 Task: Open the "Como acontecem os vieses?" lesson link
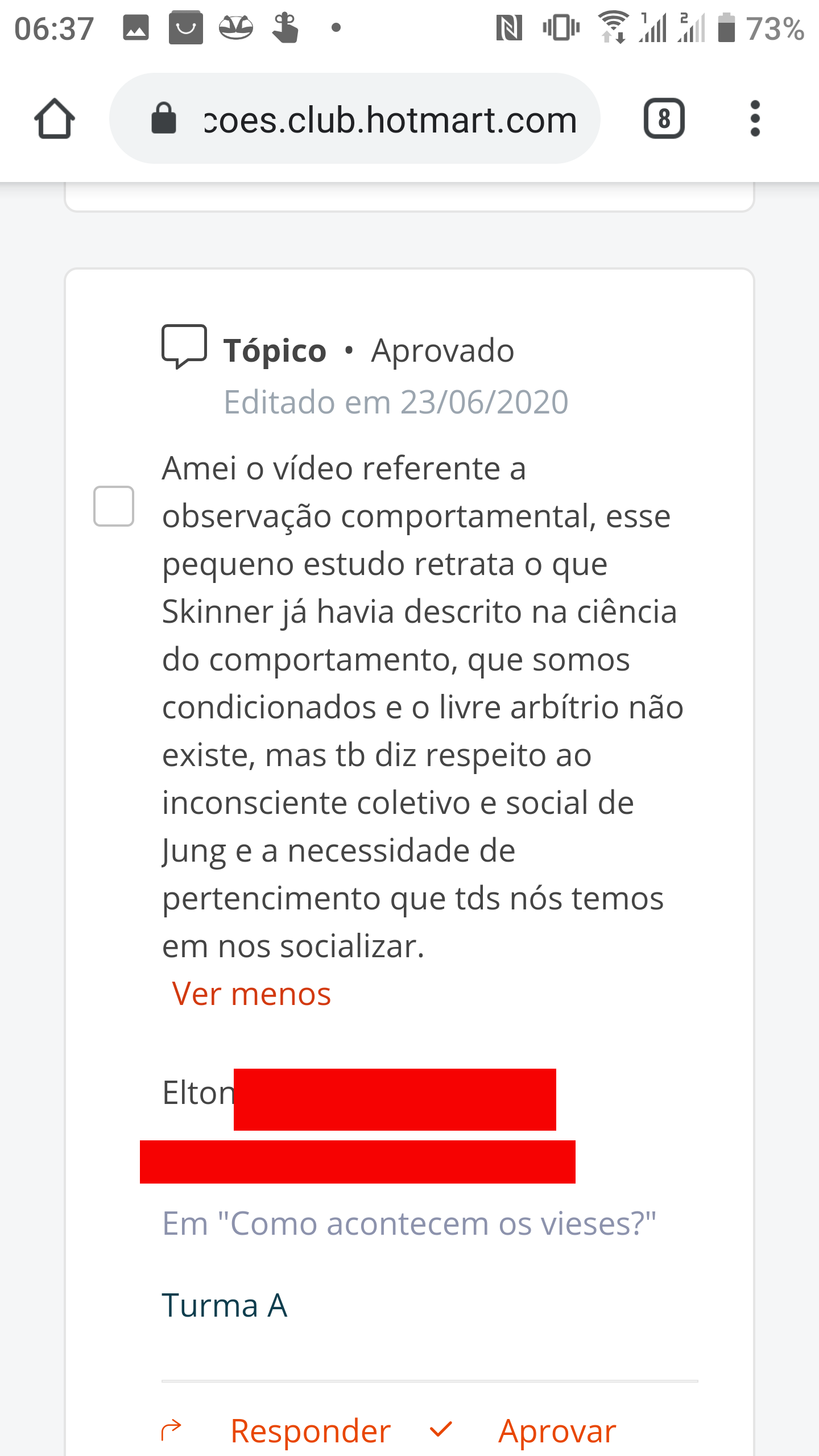coord(409,1223)
